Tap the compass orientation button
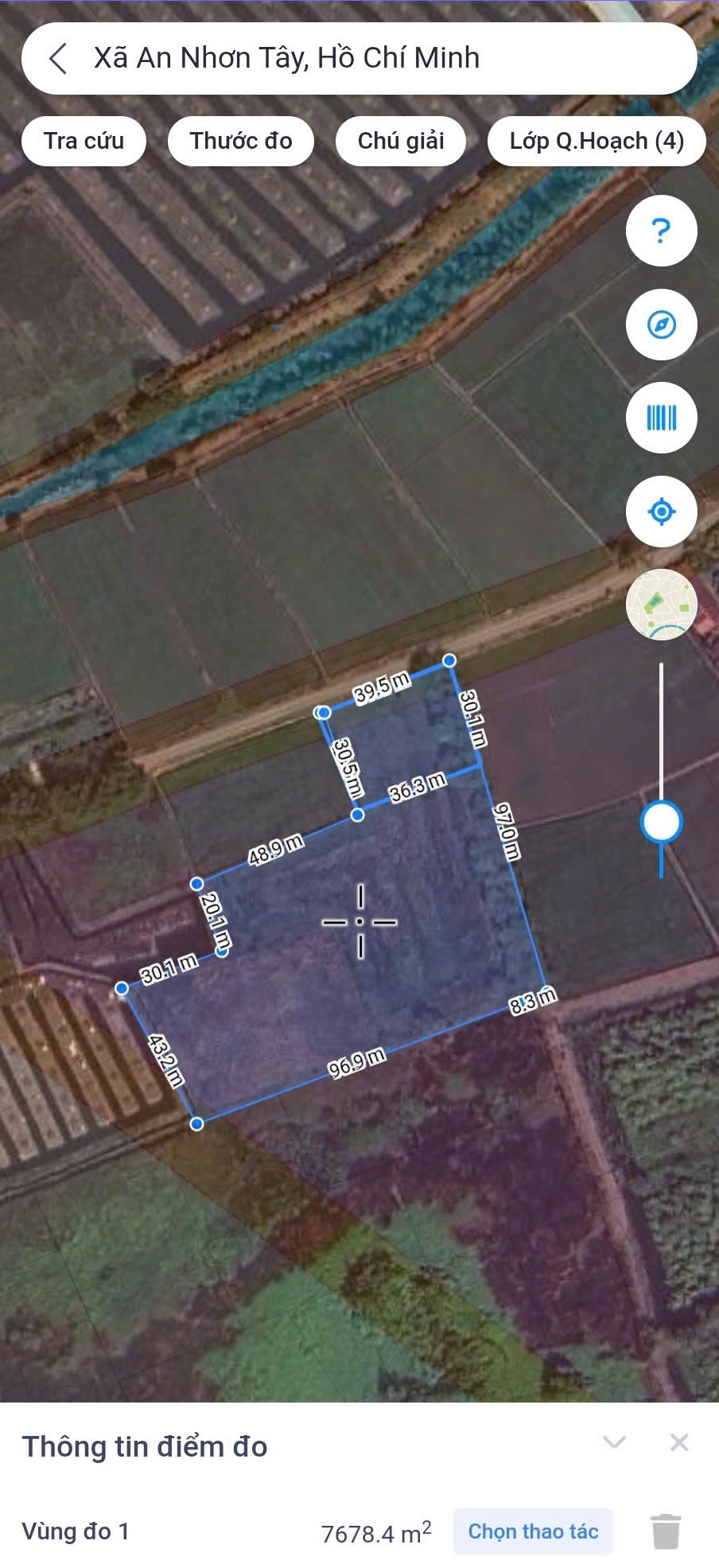This screenshot has width=719, height=1568. (x=661, y=325)
